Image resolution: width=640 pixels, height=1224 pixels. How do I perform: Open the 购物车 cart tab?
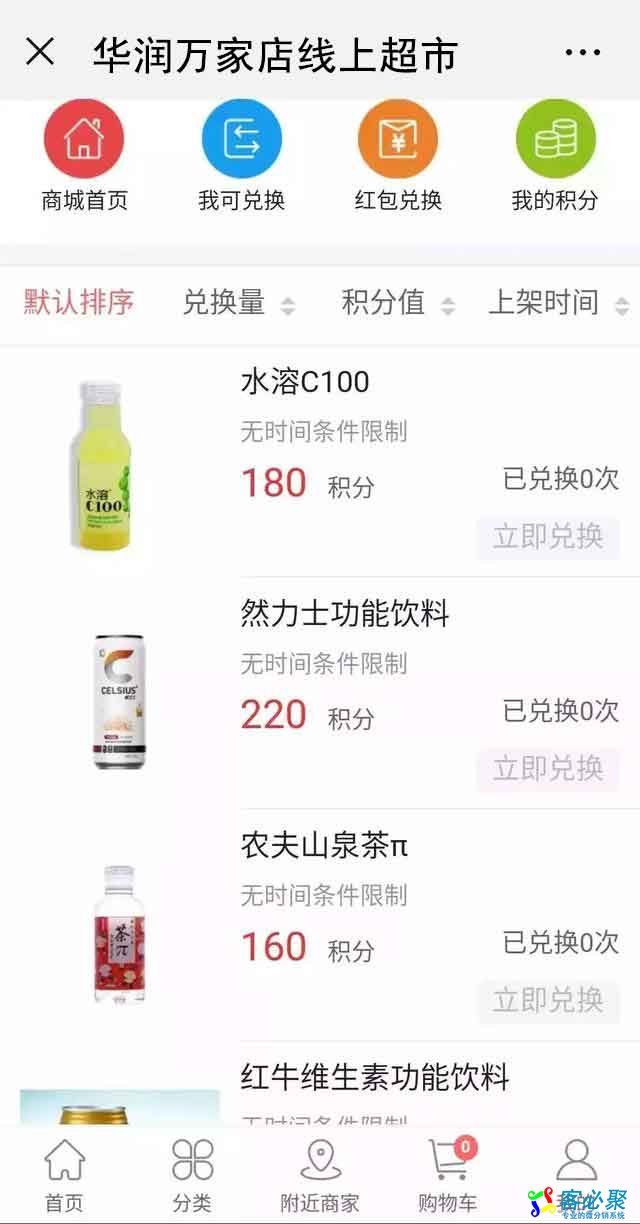pos(448,1175)
